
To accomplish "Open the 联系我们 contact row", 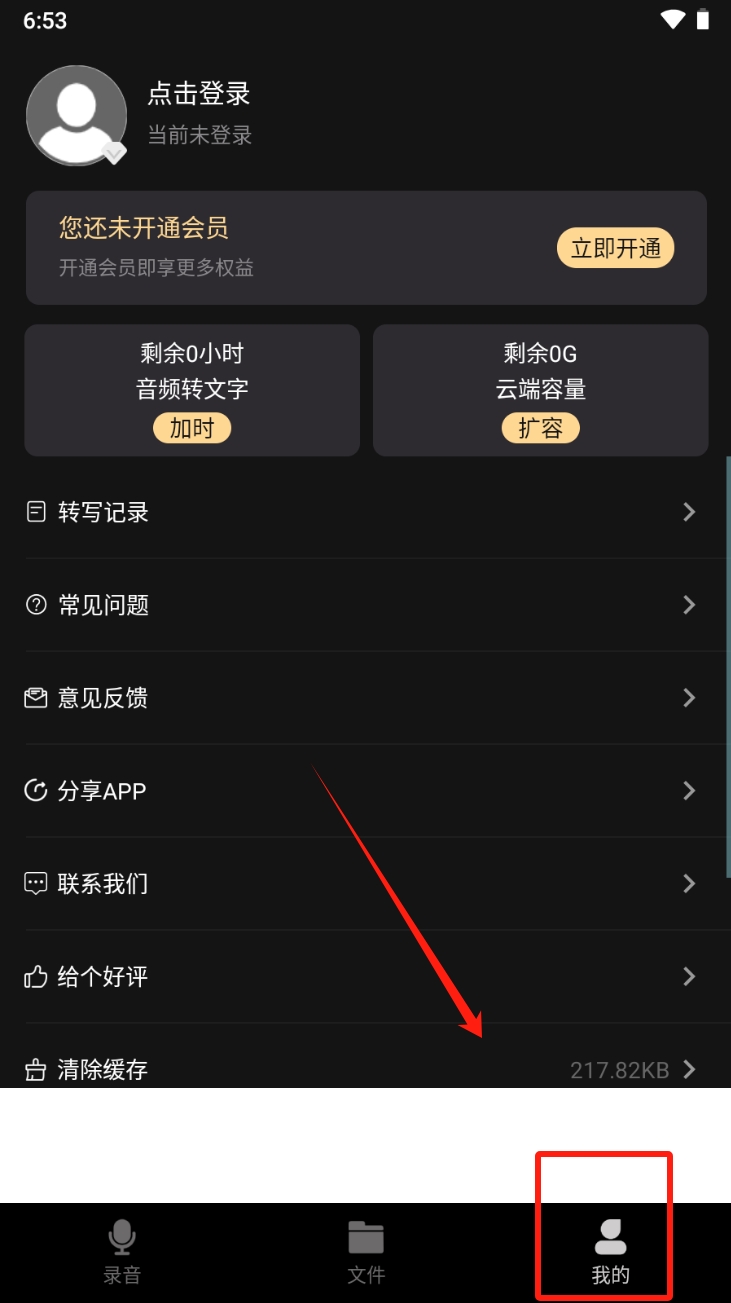I will point(365,884).
